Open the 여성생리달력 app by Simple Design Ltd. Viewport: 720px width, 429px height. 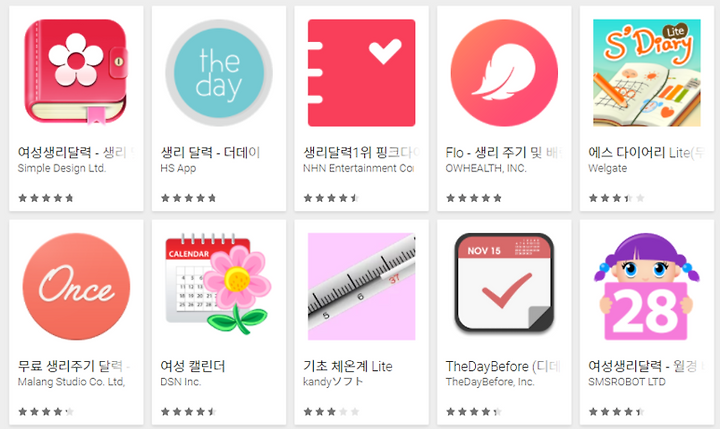click(75, 72)
